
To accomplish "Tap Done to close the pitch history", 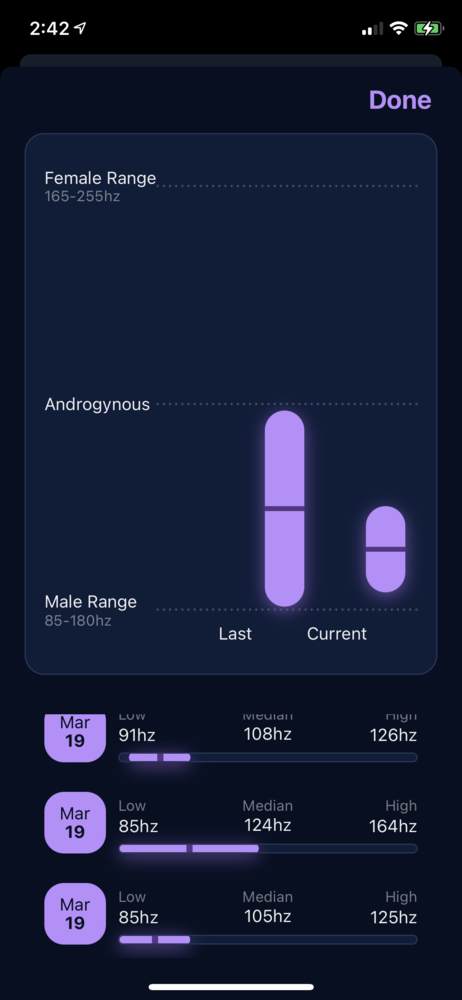I will pyautogui.click(x=400, y=100).
